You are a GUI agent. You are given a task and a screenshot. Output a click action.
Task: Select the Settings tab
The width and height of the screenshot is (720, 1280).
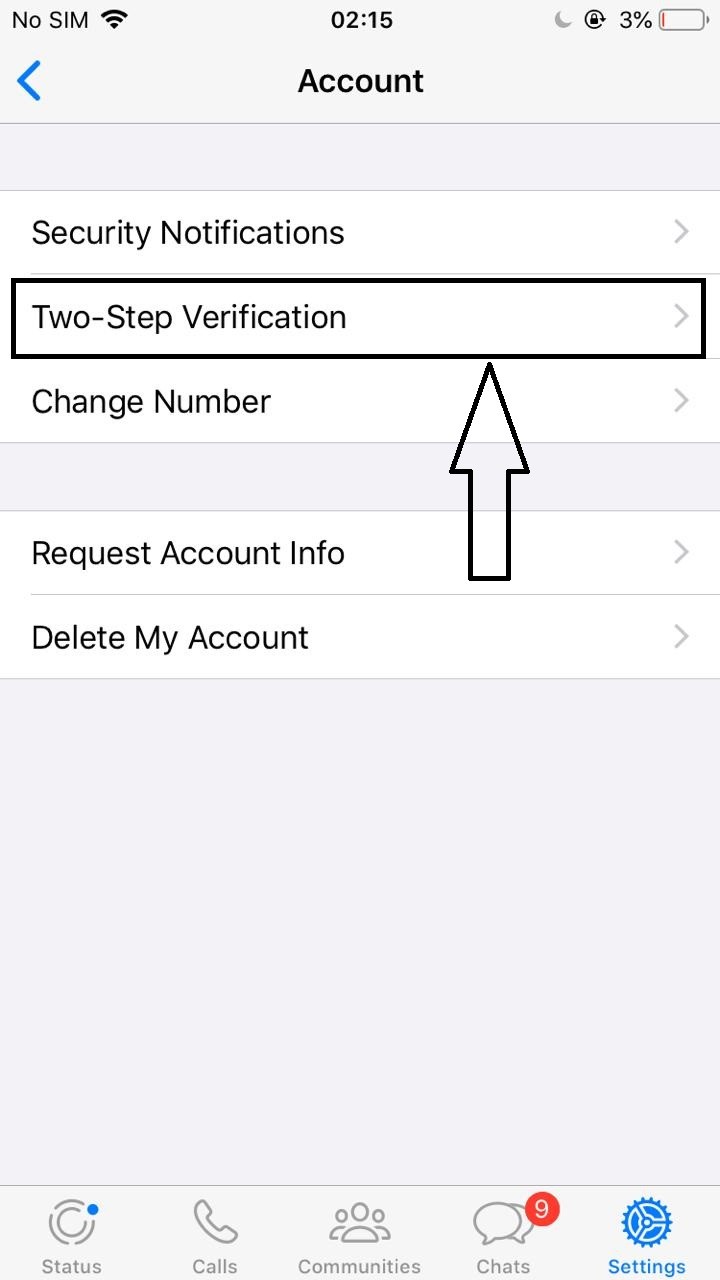[x=647, y=1235]
